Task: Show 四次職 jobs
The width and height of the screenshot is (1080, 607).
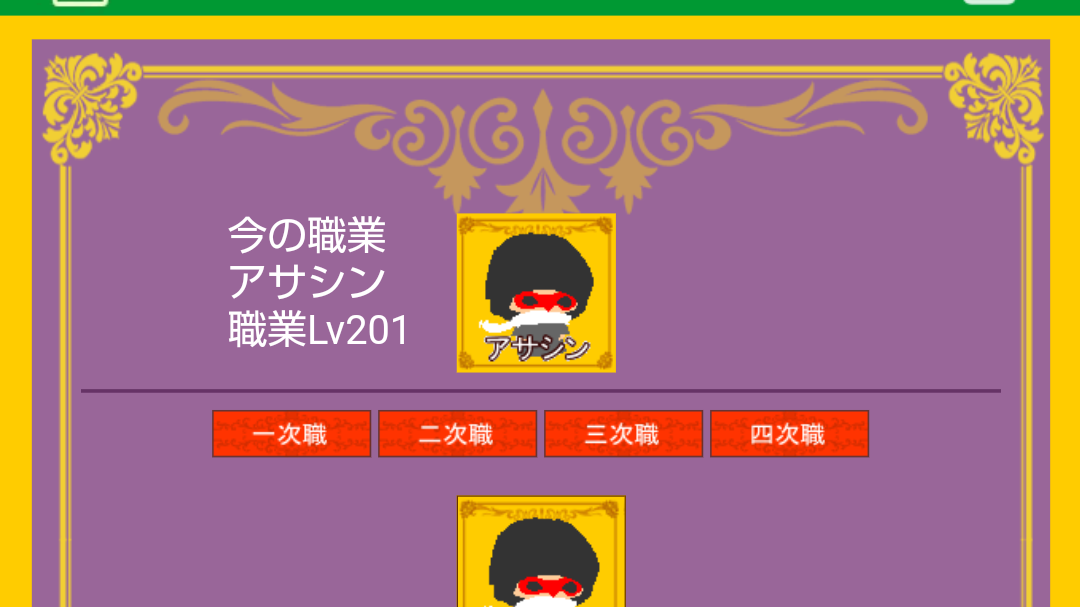Action: coord(789,434)
